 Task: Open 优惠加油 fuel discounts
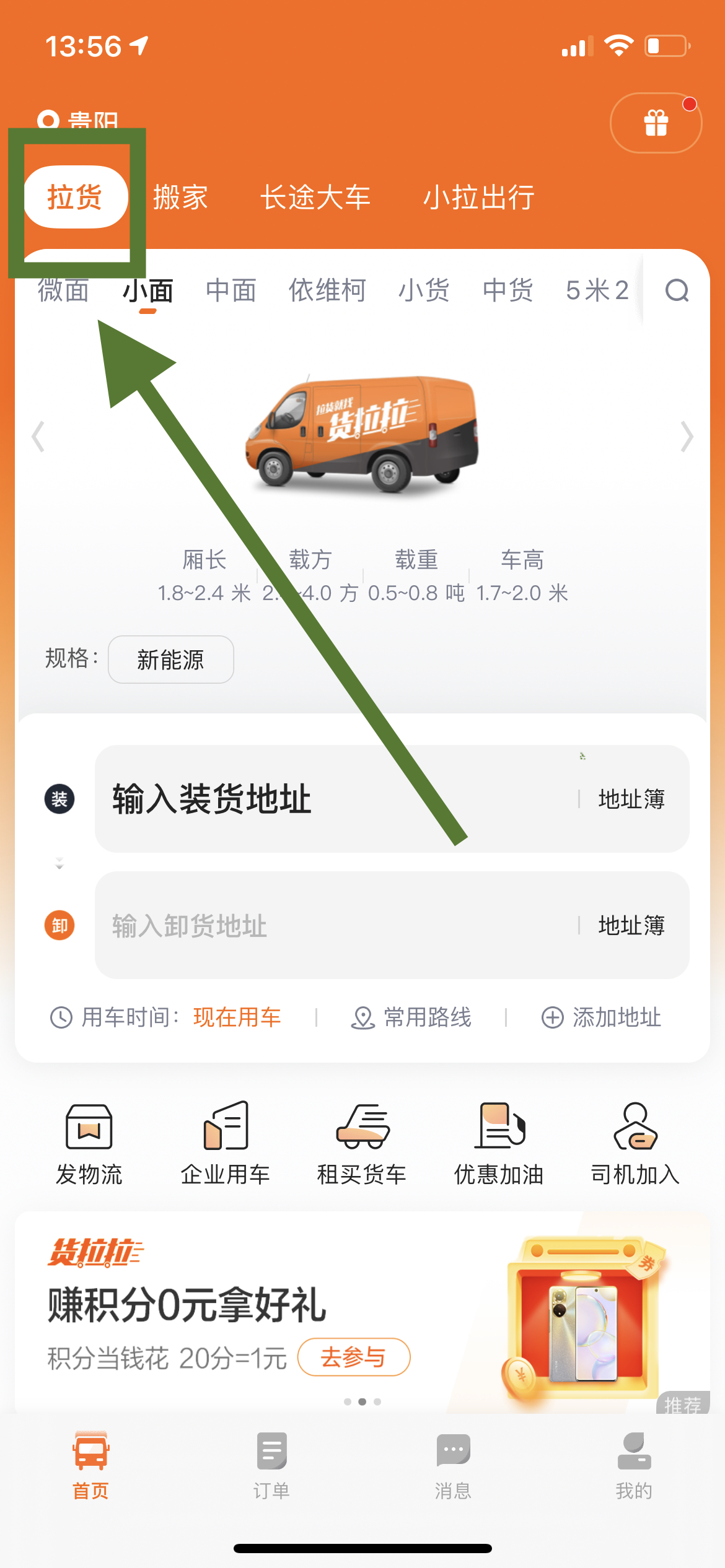pos(499,1143)
